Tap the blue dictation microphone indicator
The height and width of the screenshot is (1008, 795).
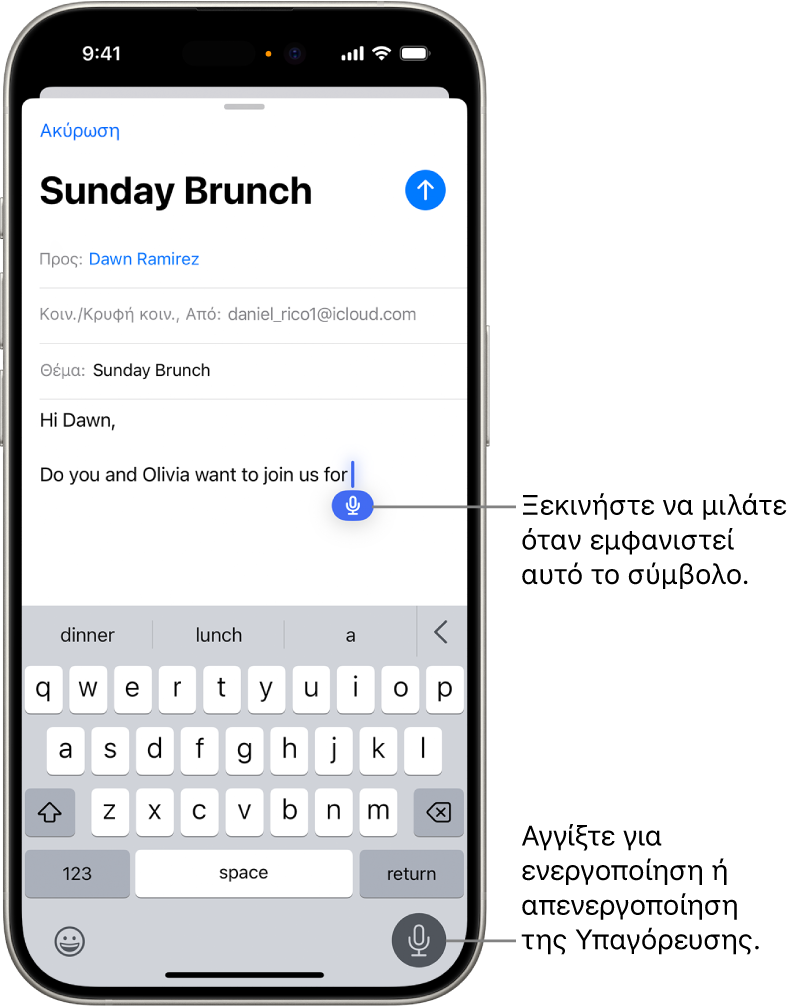pyautogui.click(x=352, y=507)
